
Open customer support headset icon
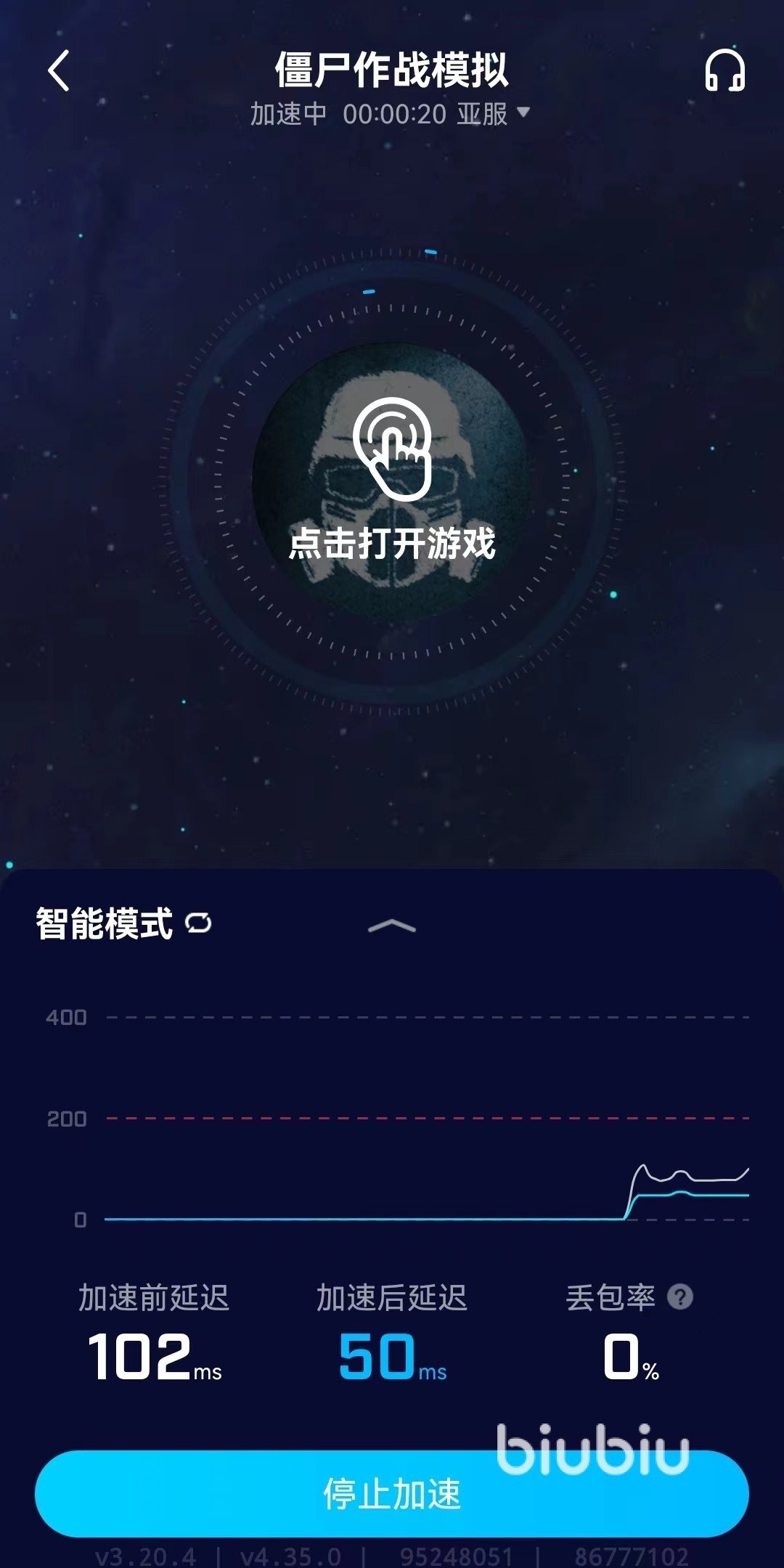coord(724,71)
